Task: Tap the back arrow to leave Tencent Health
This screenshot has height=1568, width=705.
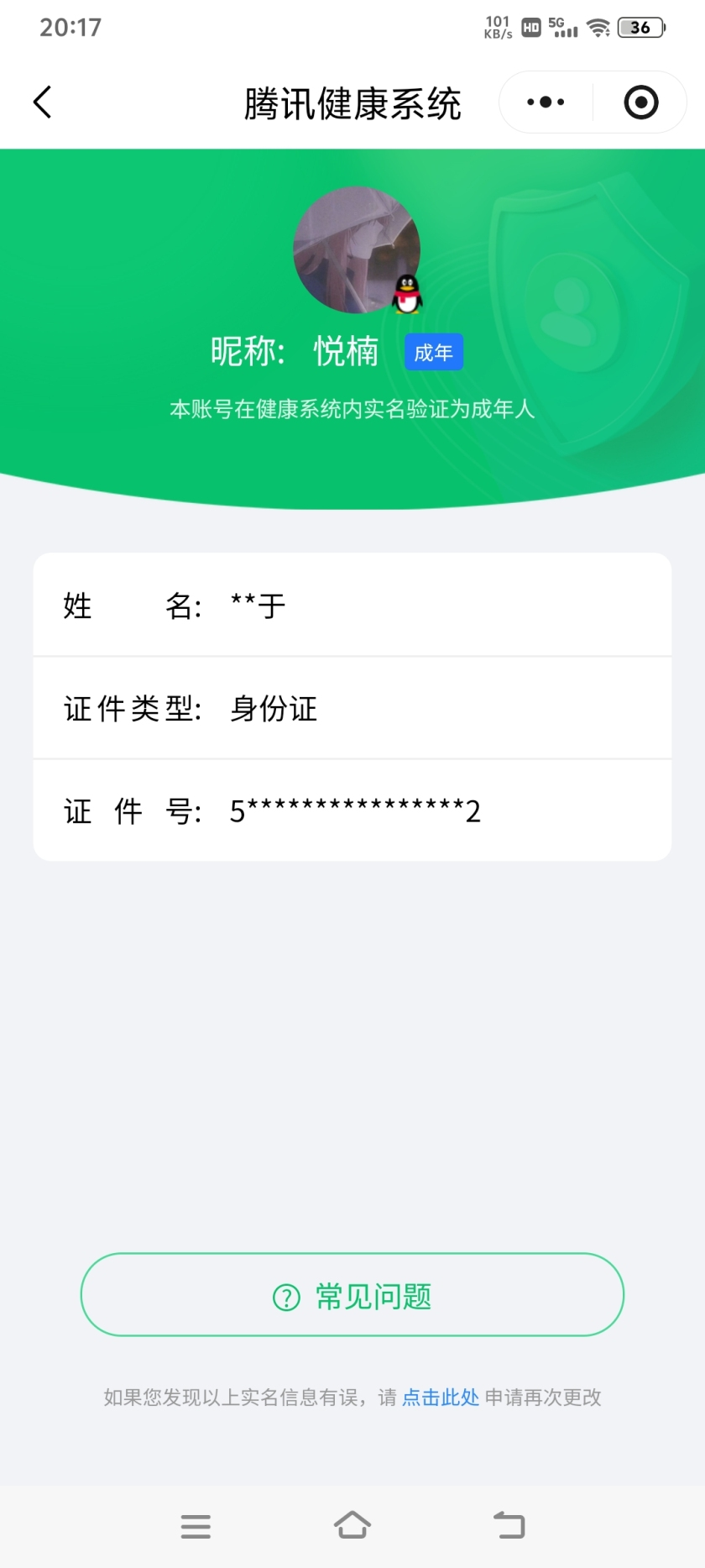Action: pos(42,102)
